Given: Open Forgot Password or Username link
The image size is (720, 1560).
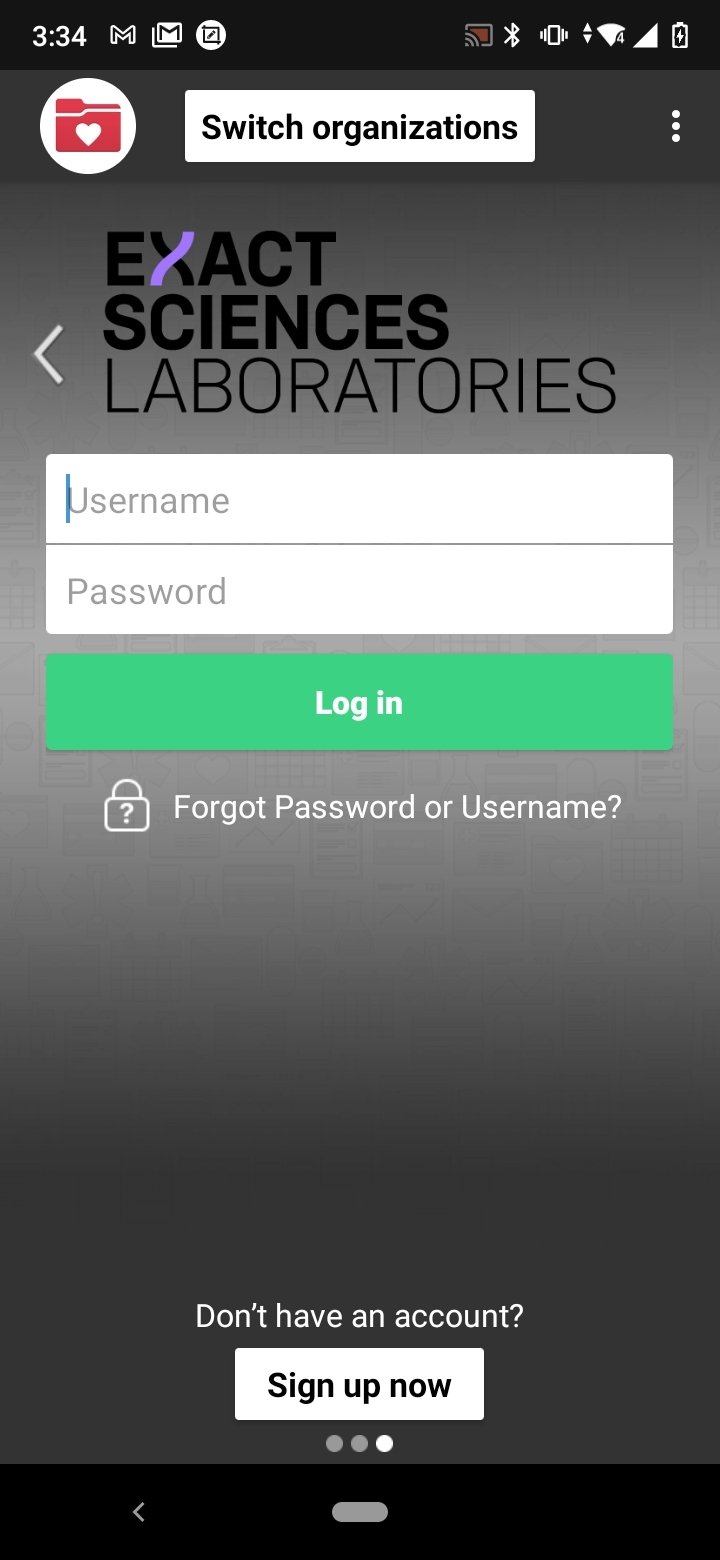Looking at the screenshot, I should click(x=397, y=806).
